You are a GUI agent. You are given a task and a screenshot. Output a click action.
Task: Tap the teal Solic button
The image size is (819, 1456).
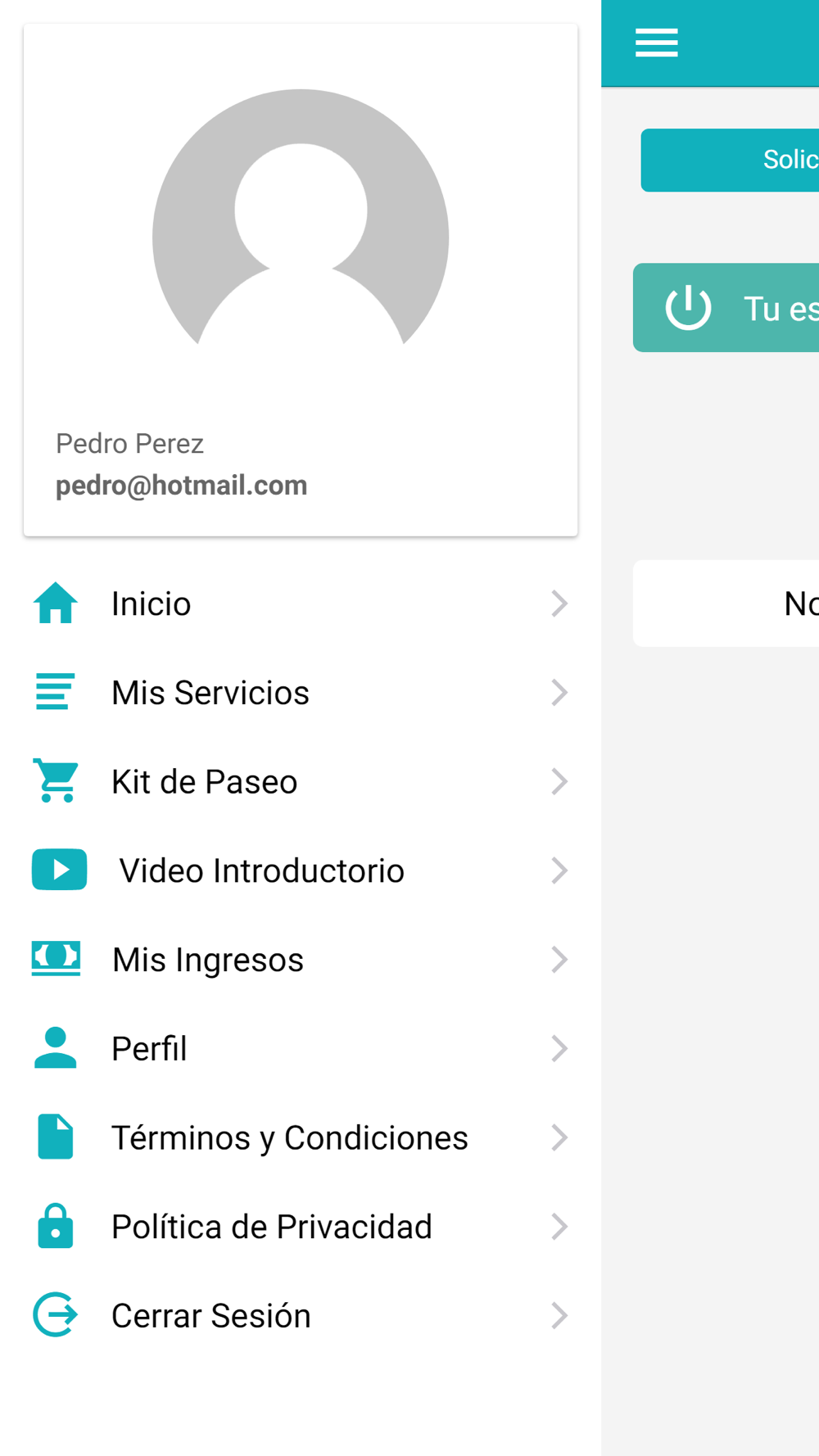point(730,160)
